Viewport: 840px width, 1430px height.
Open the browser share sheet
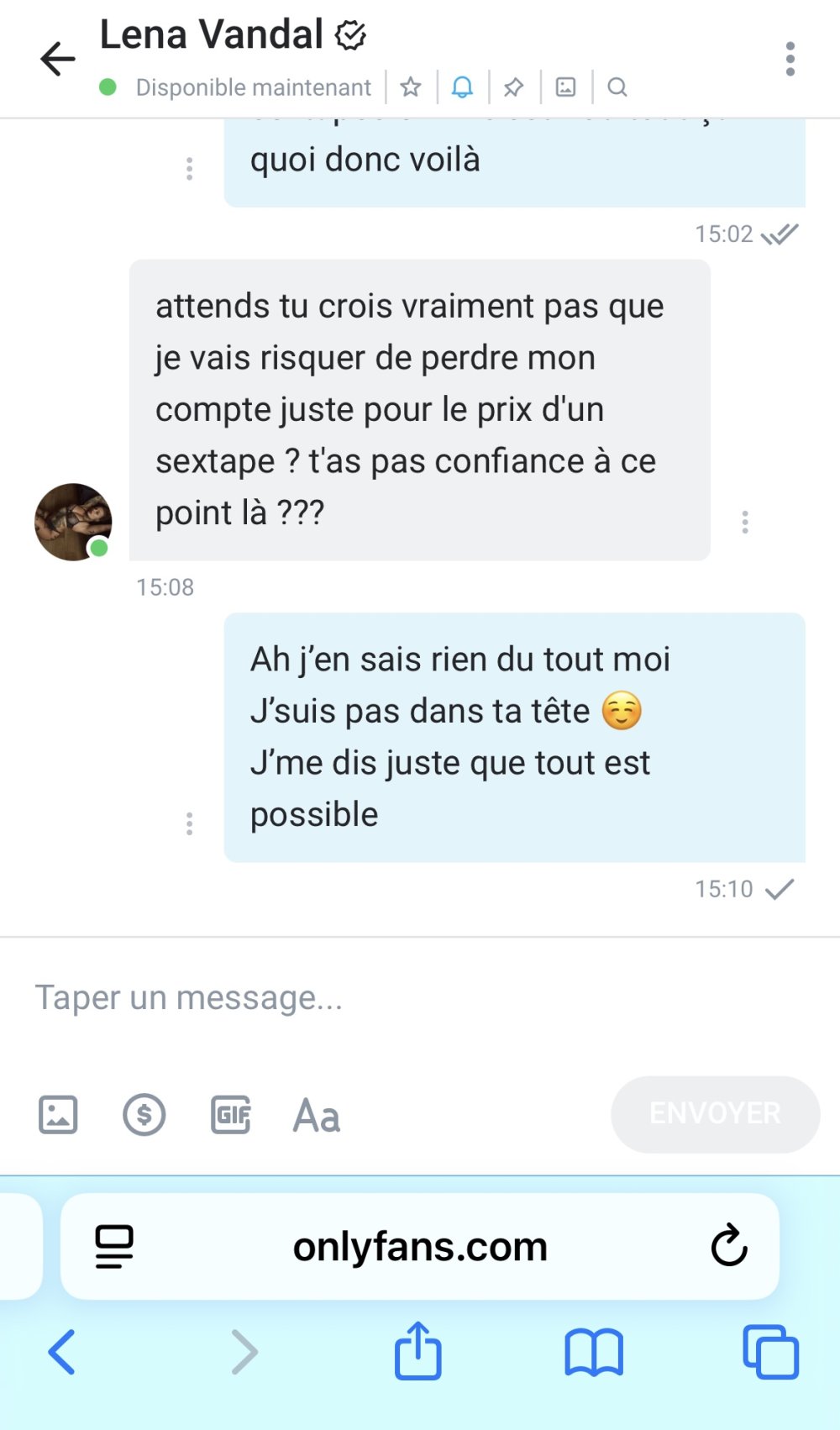click(418, 1352)
